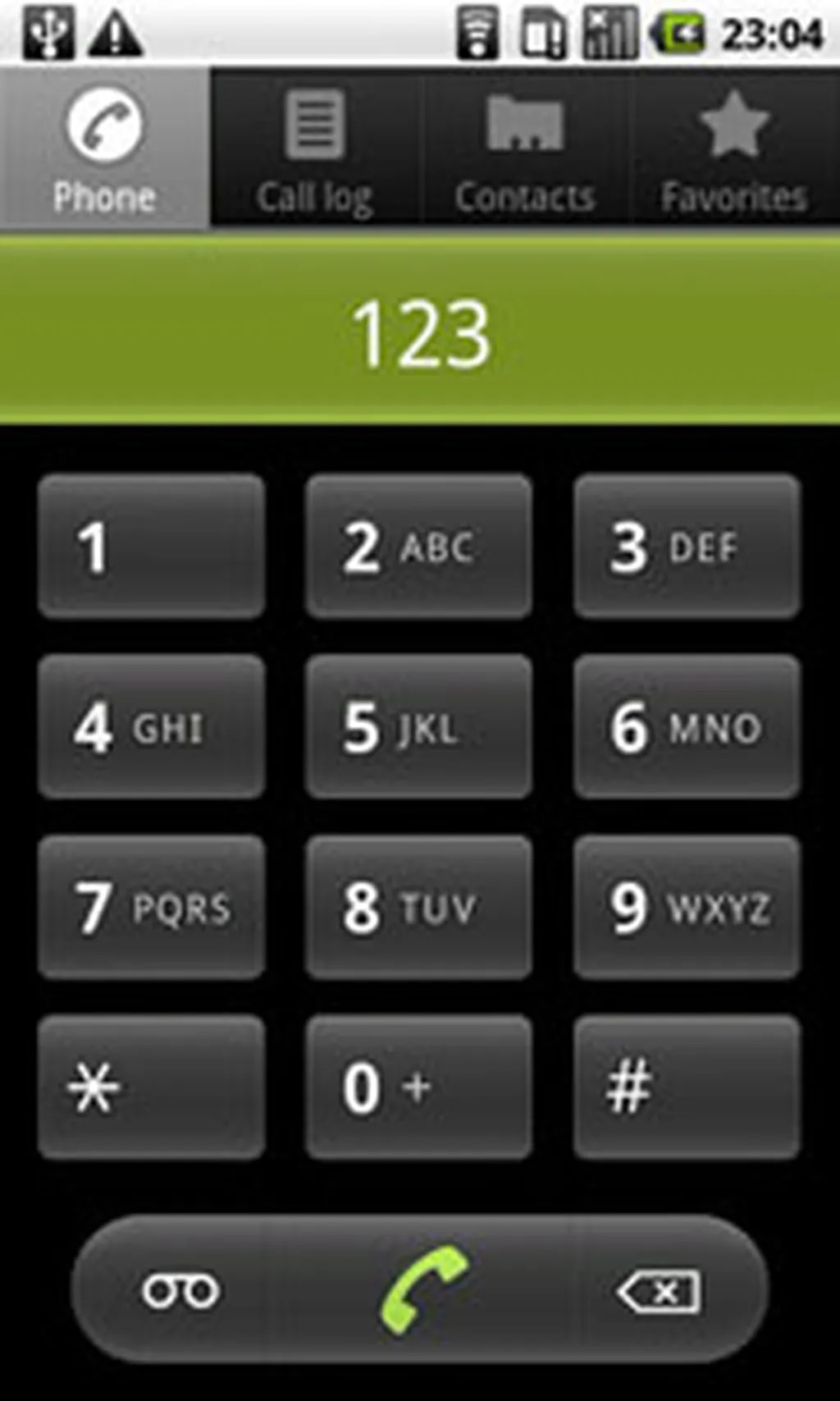Viewport: 840px width, 1401px height.
Task: Tap the 4 GHI key
Action: [152, 727]
